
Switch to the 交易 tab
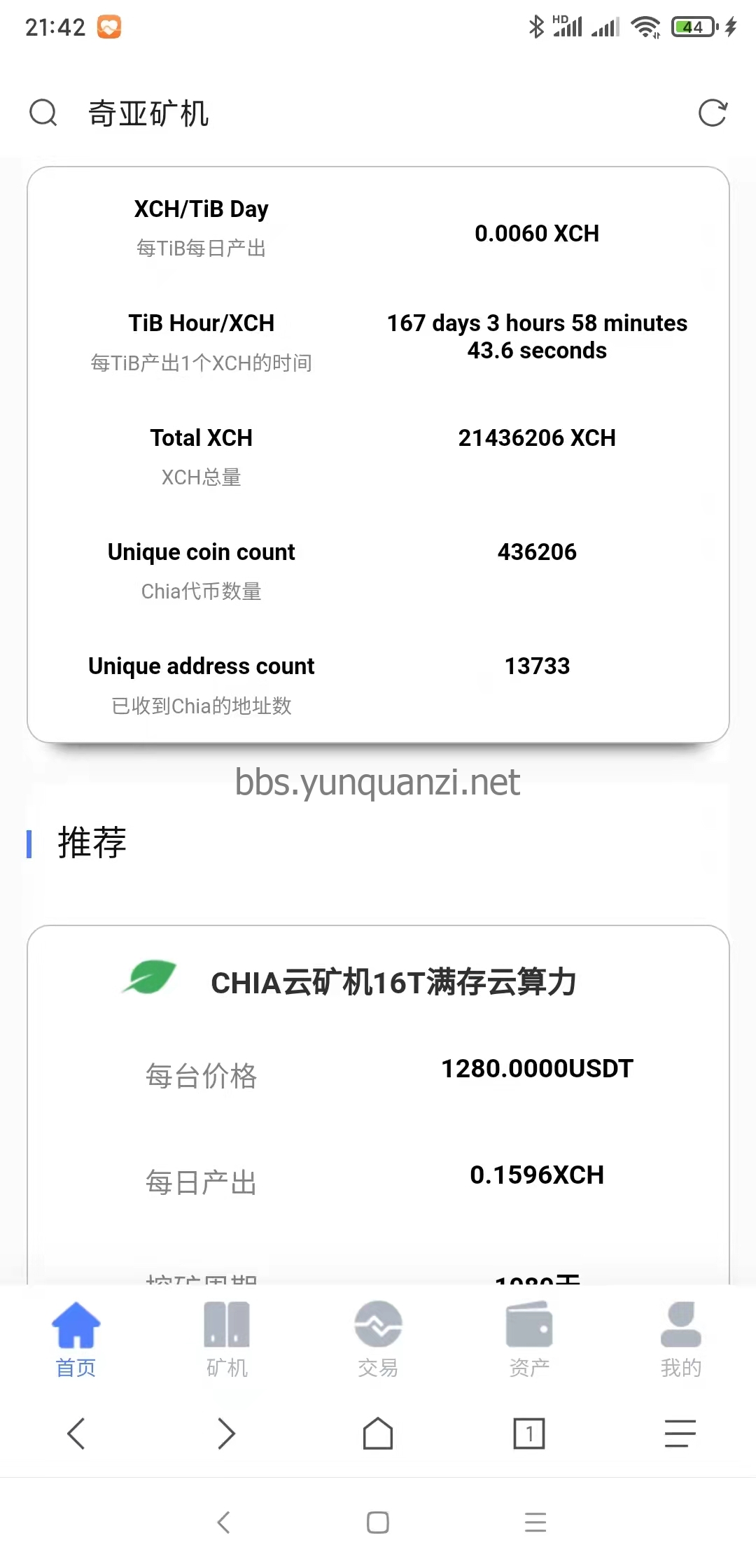[x=378, y=1338]
